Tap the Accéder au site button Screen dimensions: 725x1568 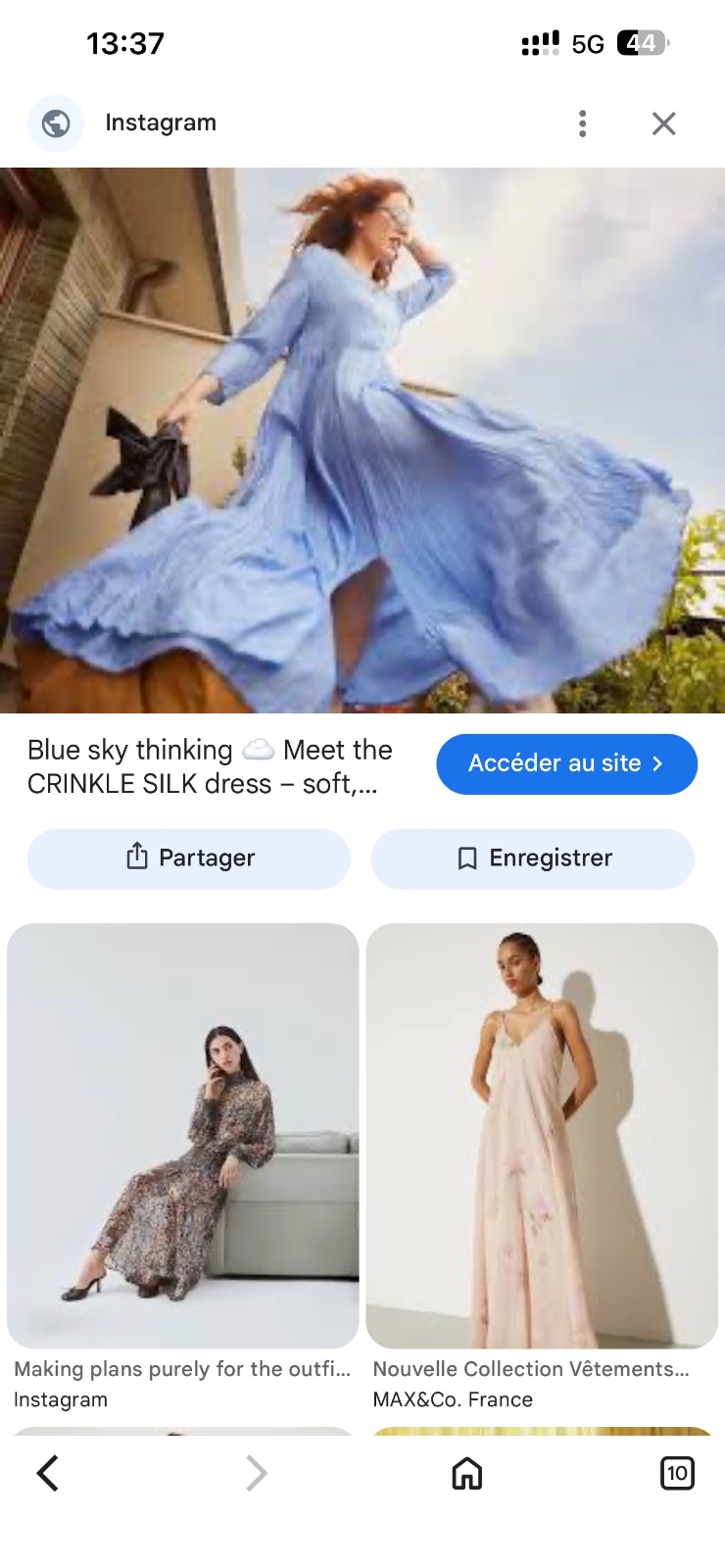566,763
